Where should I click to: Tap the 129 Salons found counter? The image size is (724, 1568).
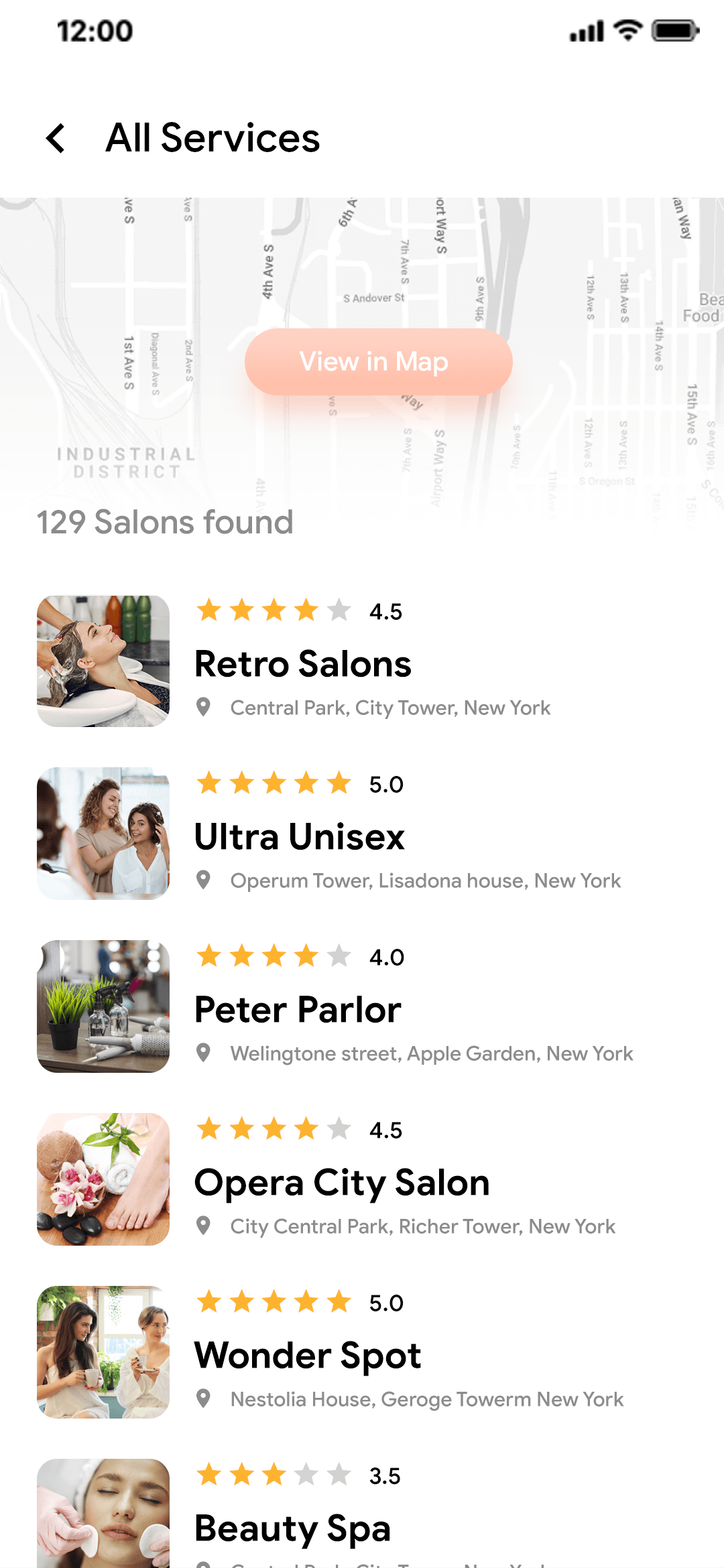(164, 523)
